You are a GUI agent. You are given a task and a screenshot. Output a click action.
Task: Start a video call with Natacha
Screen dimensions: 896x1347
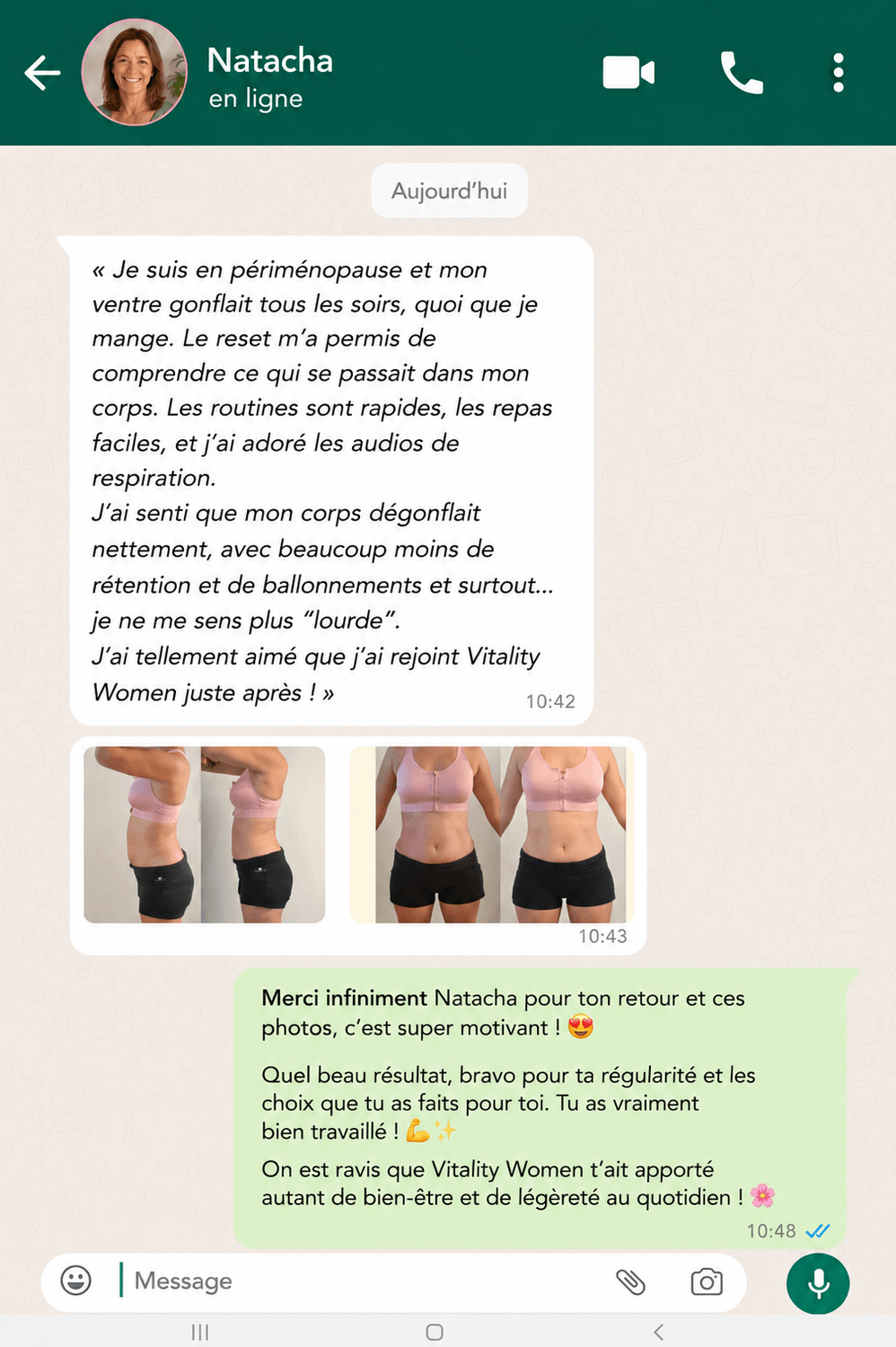point(628,73)
